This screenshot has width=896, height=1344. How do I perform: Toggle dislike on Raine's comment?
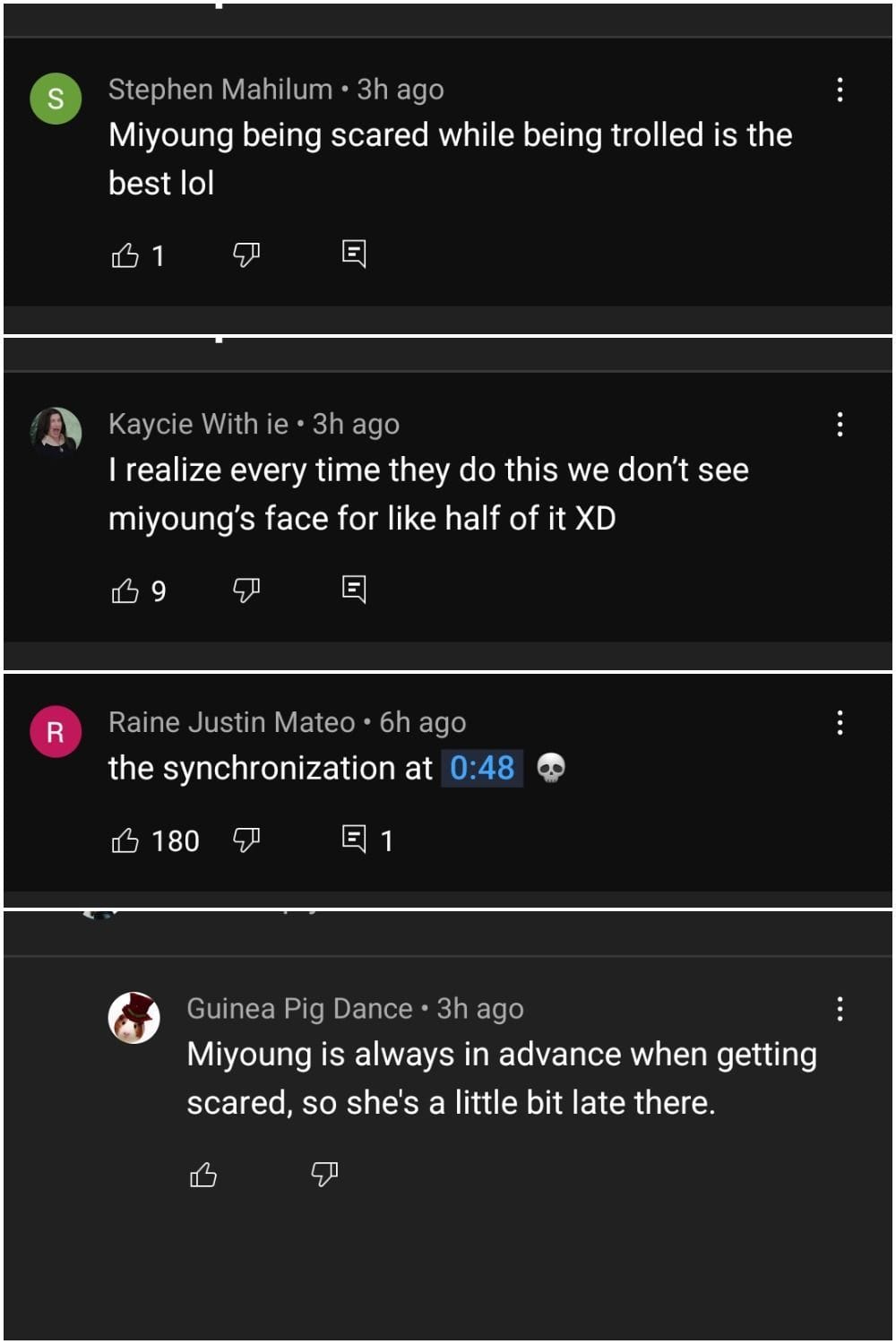[246, 840]
